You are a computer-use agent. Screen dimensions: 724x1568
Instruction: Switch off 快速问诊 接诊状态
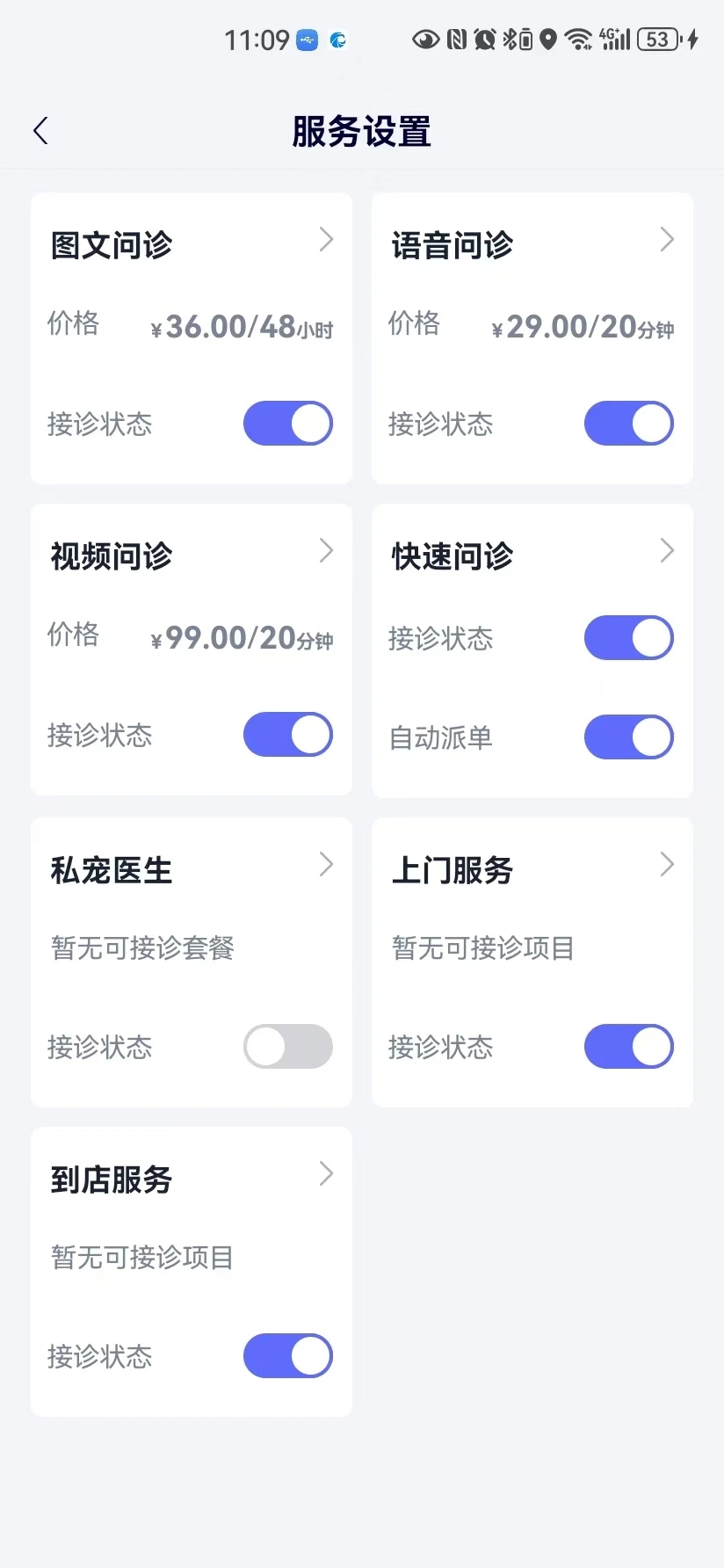[x=629, y=638]
